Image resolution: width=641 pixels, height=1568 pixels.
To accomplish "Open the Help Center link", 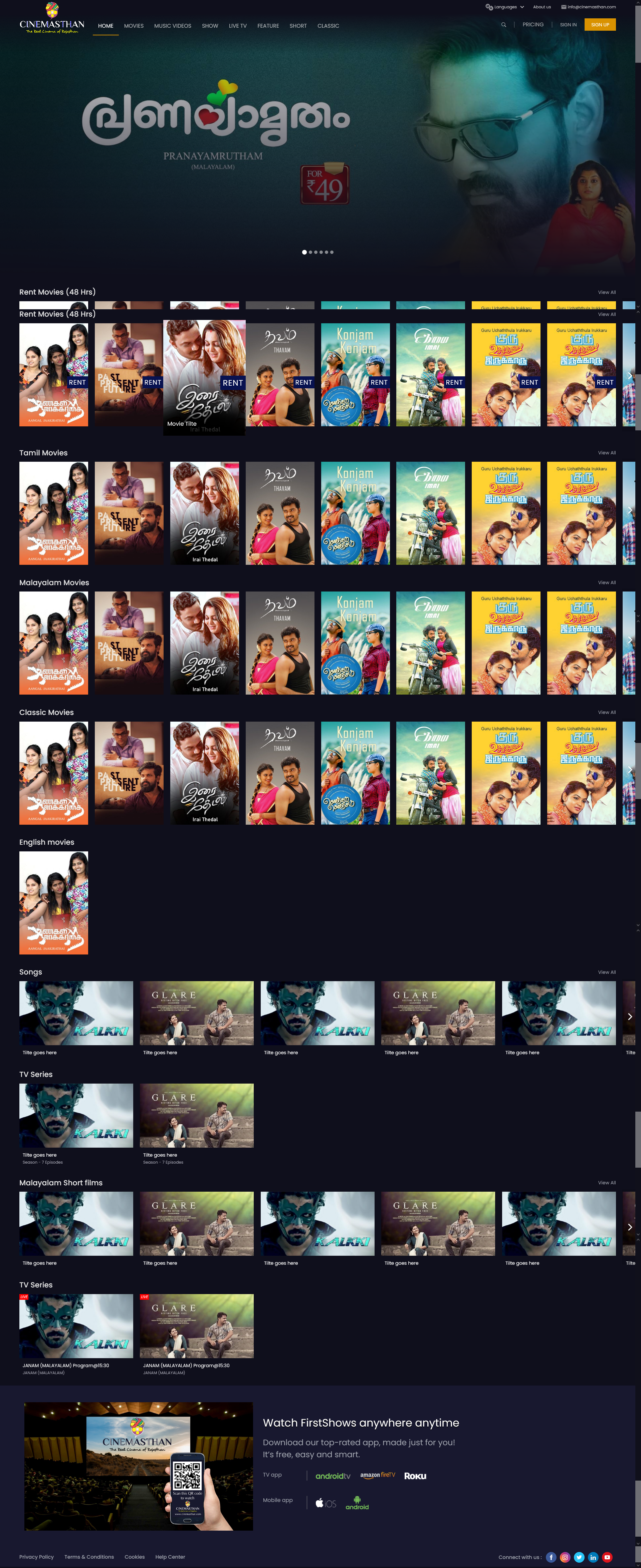I will pyautogui.click(x=170, y=1556).
